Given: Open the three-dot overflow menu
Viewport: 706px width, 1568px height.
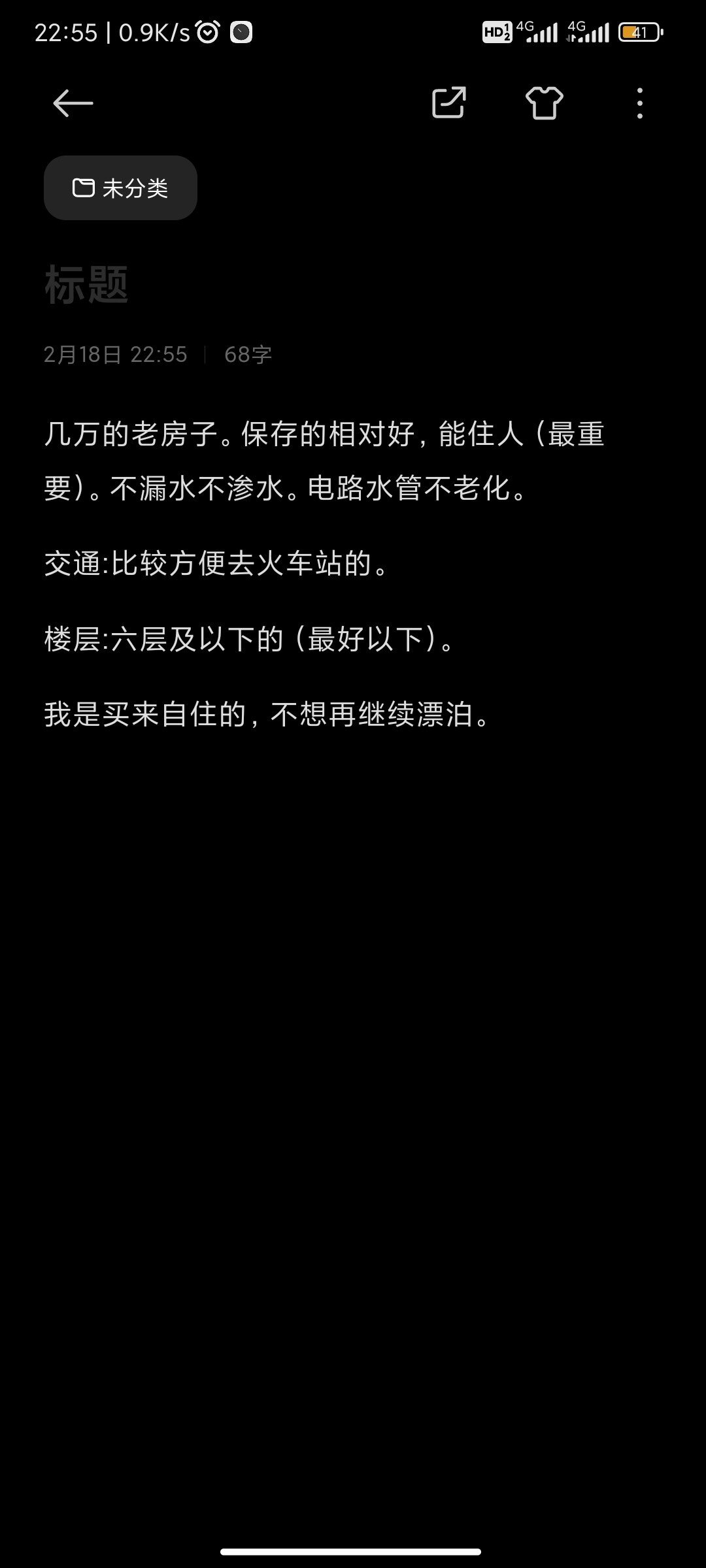Looking at the screenshot, I should pyautogui.click(x=640, y=103).
